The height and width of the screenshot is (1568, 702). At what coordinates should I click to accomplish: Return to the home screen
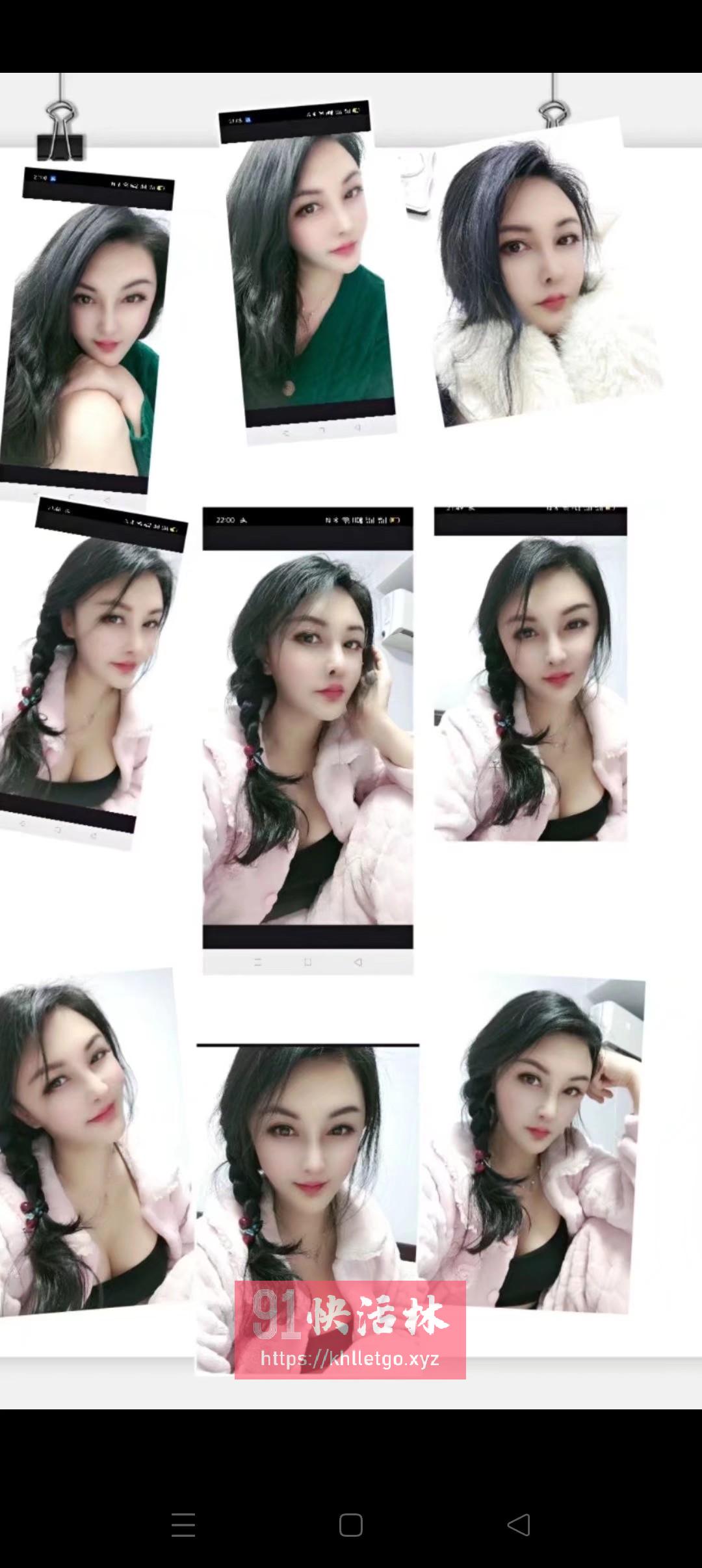[351, 1524]
